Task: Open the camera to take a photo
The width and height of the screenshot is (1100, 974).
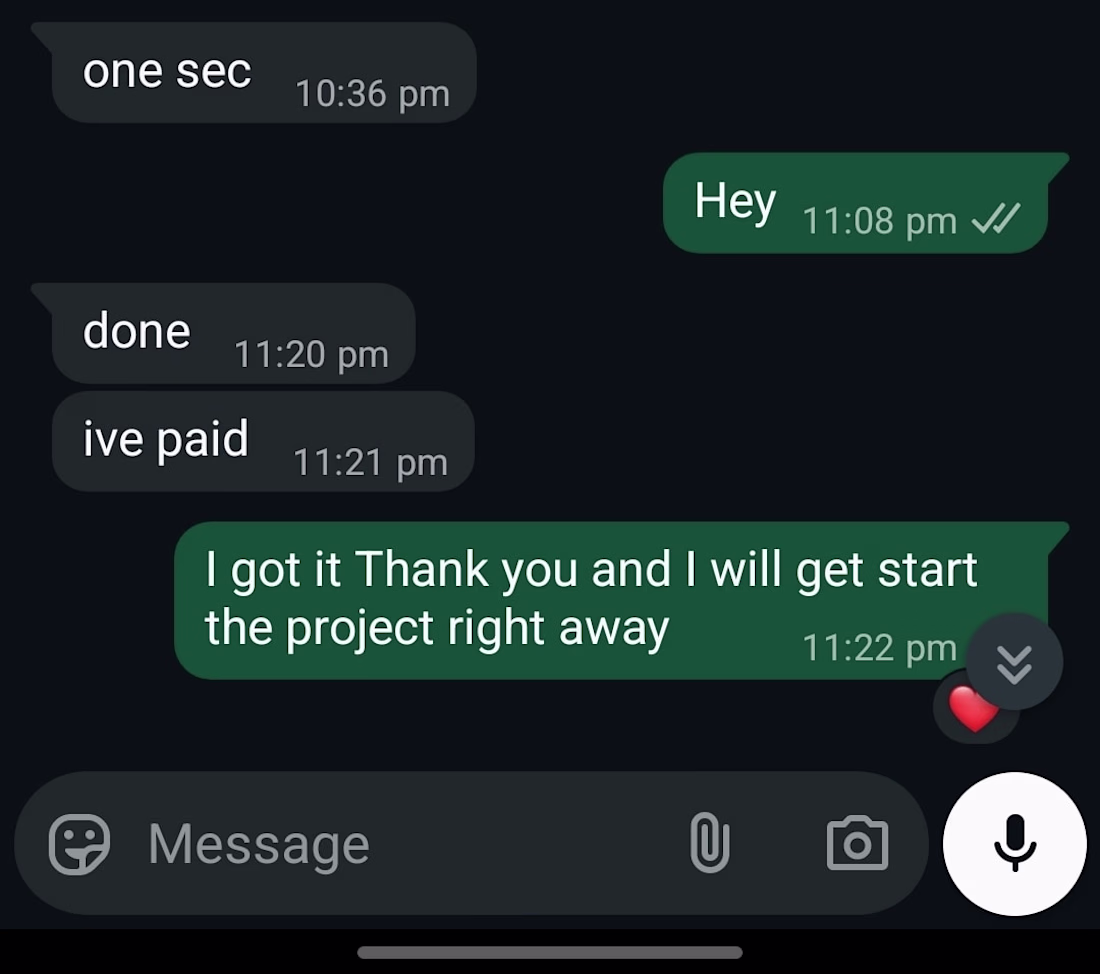Action: pyautogui.click(x=857, y=844)
